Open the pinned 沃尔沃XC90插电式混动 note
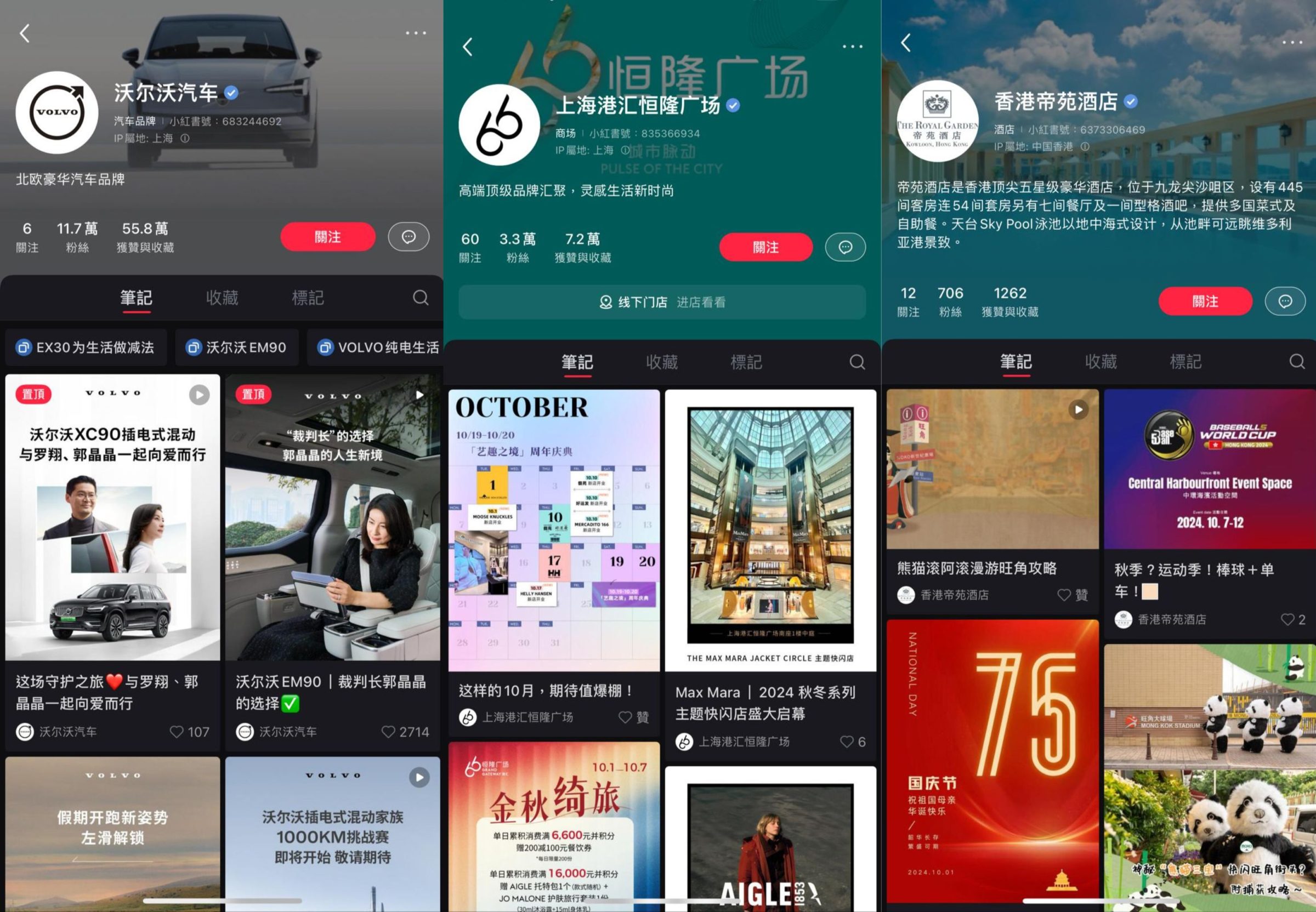Image resolution: width=1316 pixels, height=912 pixels. click(x=112, y=517)
